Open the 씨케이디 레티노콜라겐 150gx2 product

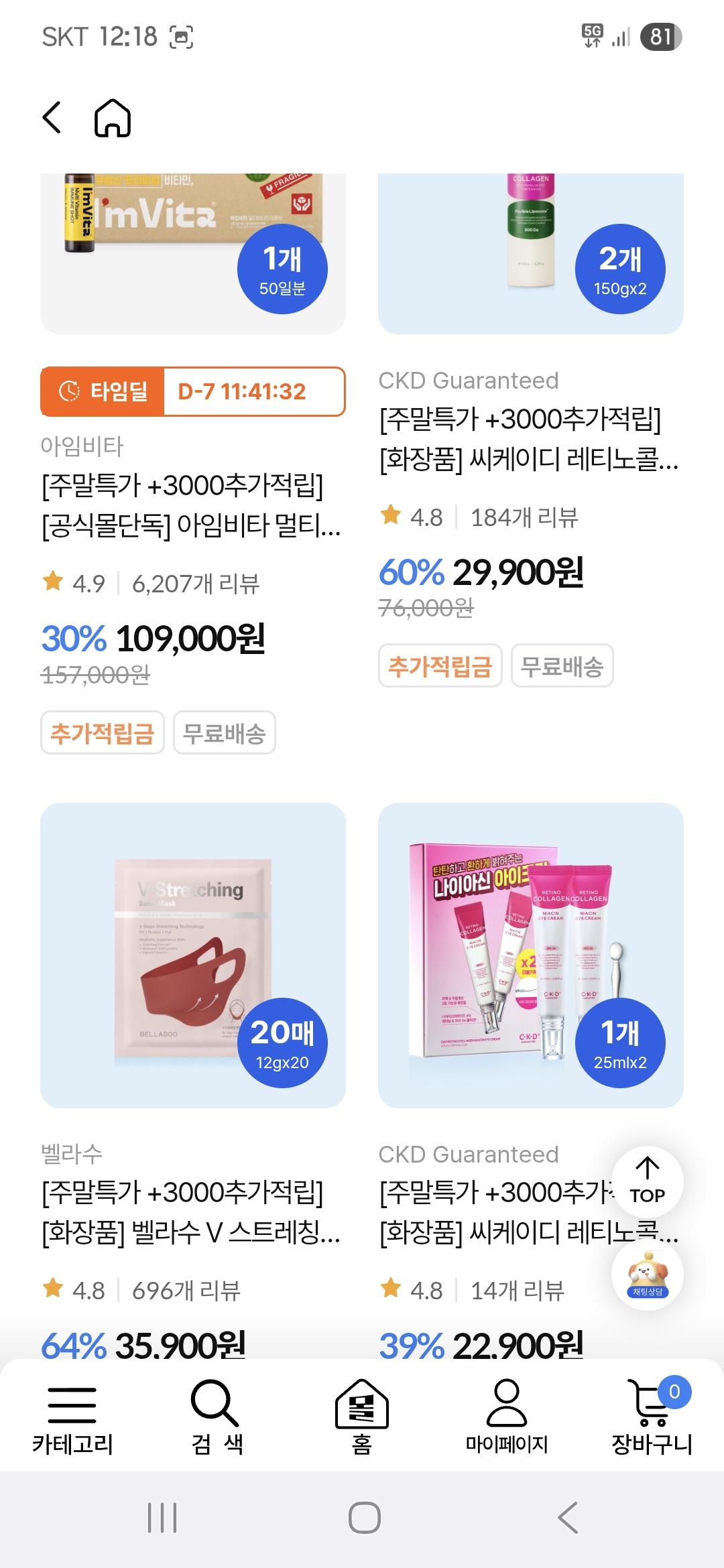(529, 439)
